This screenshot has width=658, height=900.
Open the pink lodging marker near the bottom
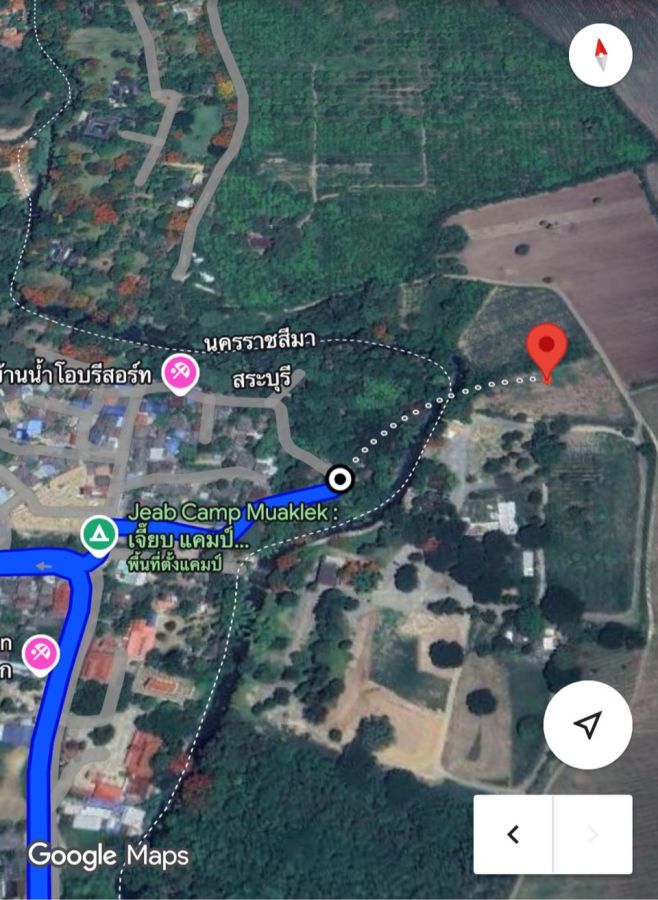coord(41,655)
